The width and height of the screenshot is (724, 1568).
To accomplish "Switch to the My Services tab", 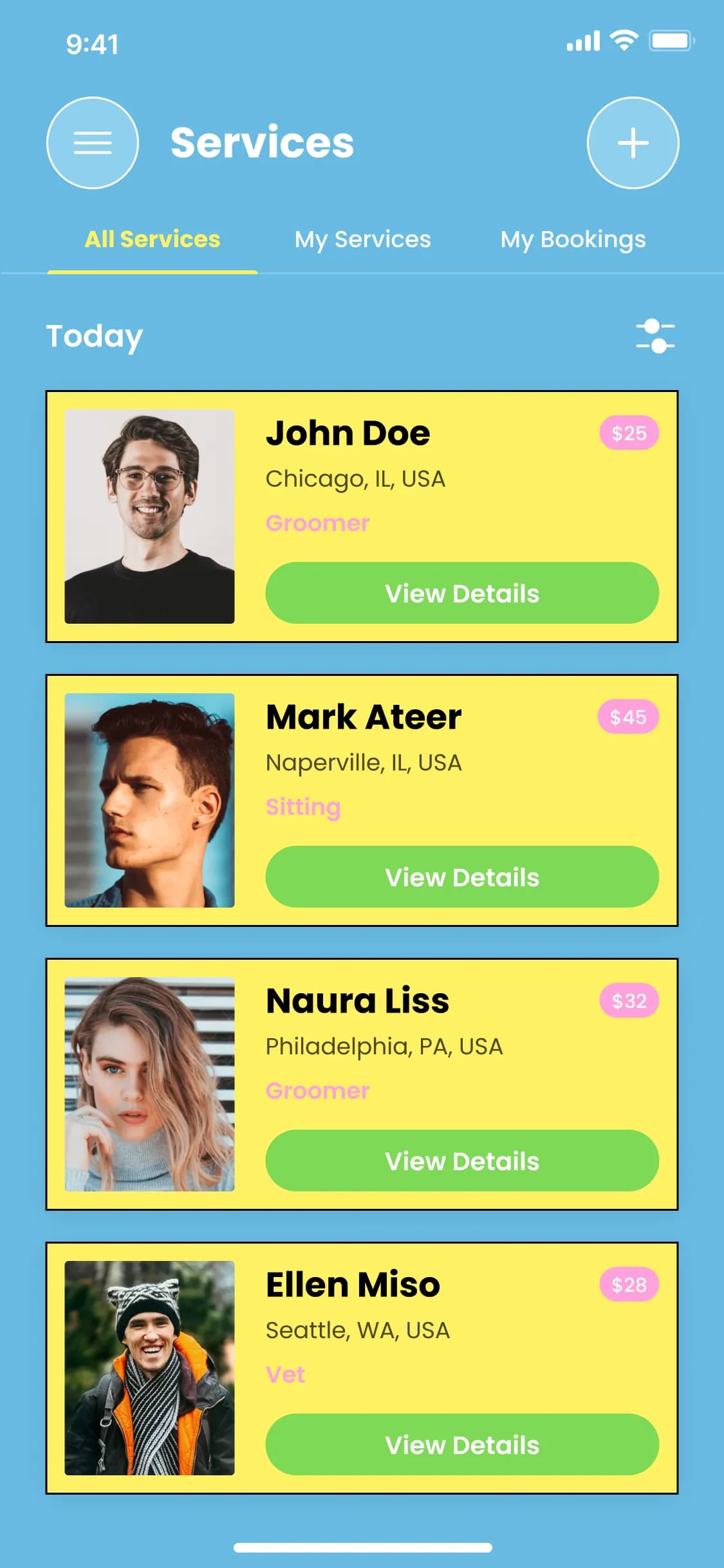I will (x=362, y=239).
